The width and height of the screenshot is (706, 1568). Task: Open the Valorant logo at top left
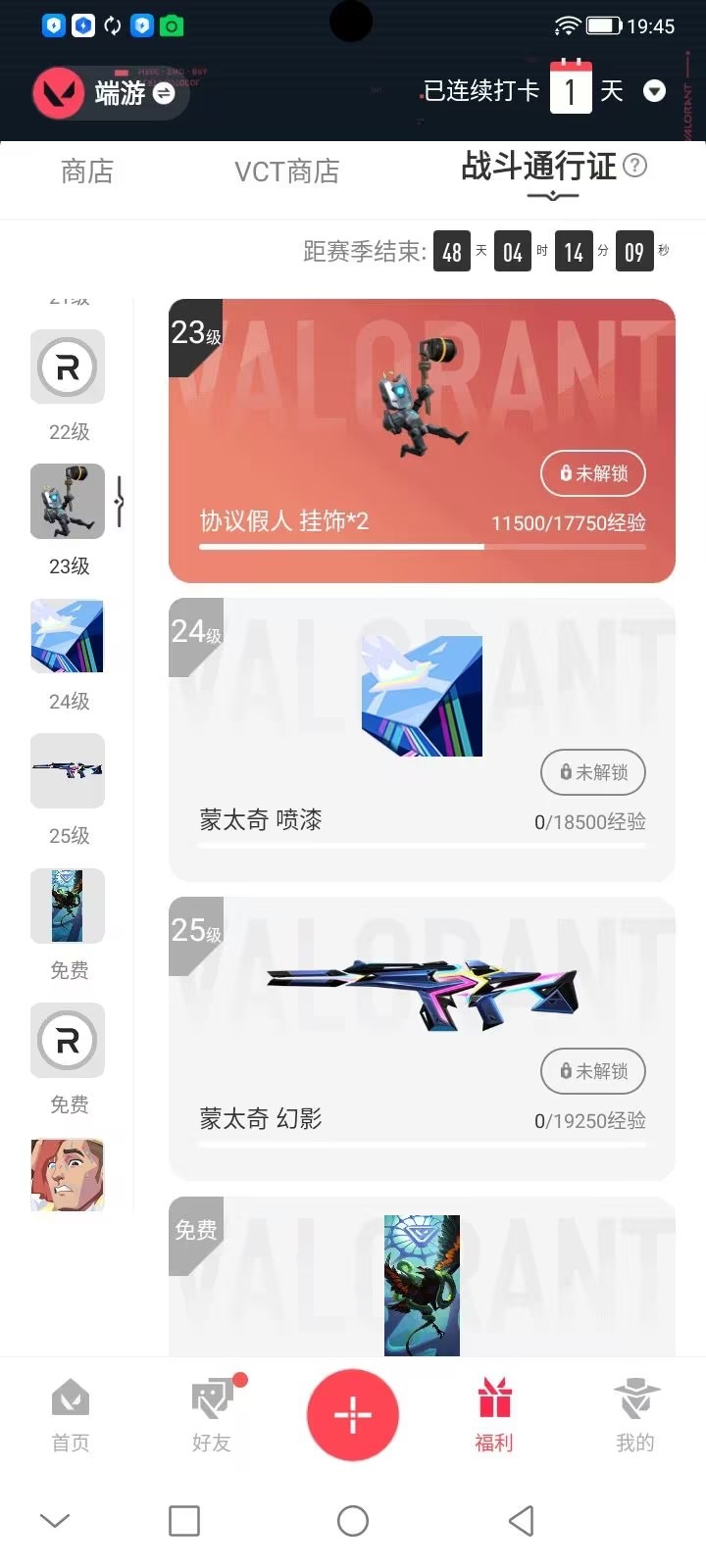59,91
